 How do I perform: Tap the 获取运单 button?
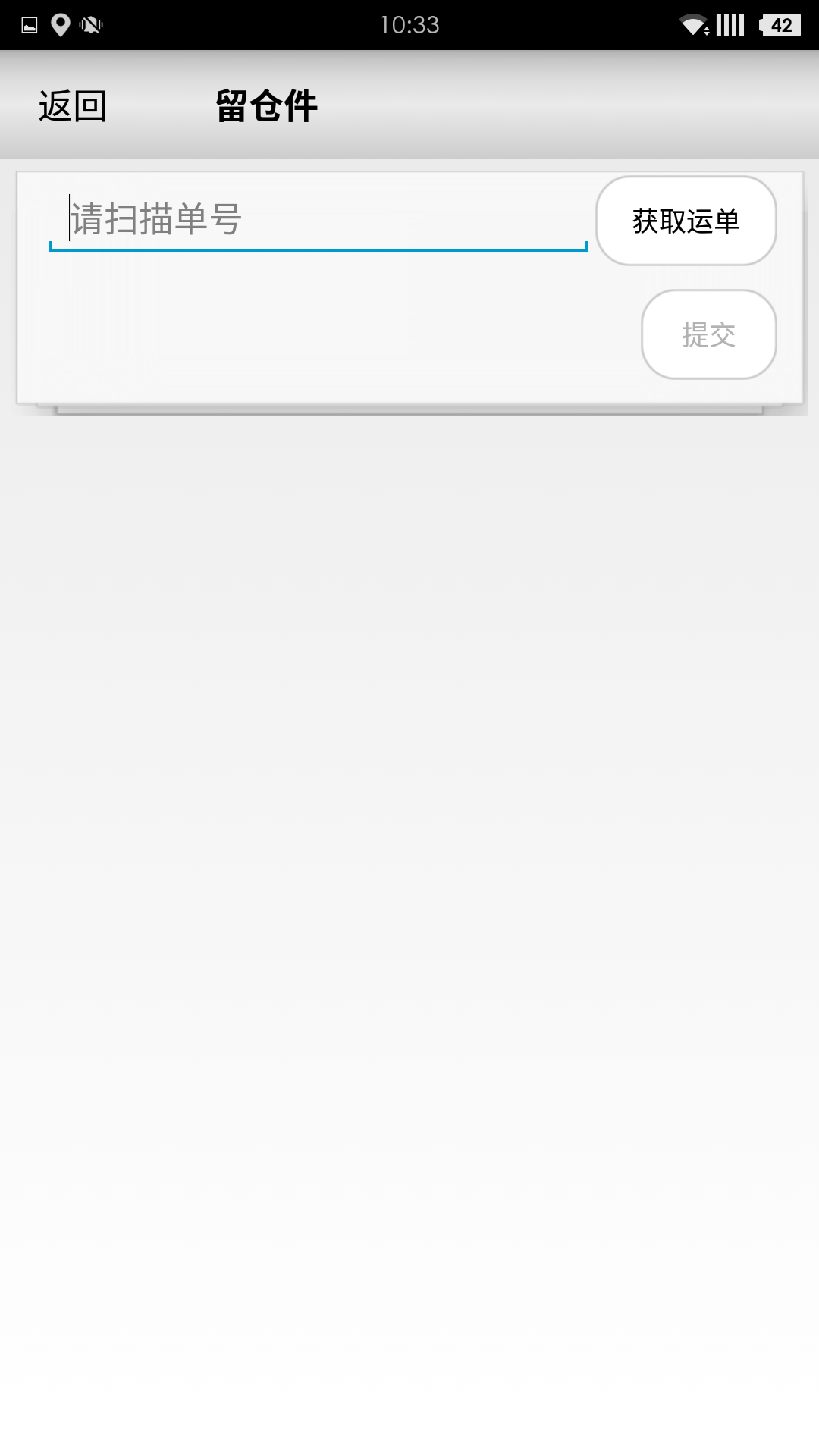tap(686, 221)
